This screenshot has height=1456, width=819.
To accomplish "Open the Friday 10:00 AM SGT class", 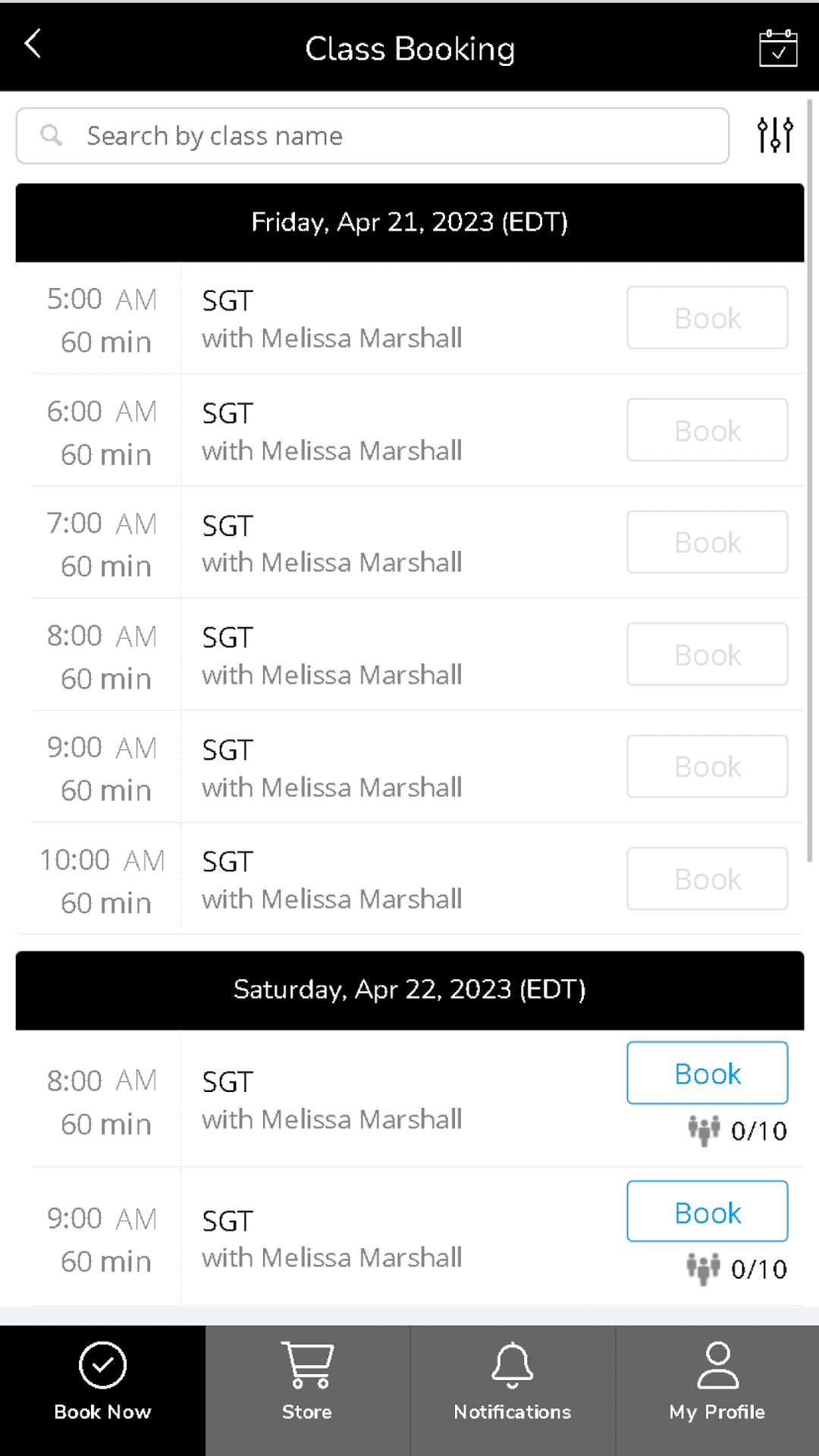I will coord(409,879).
